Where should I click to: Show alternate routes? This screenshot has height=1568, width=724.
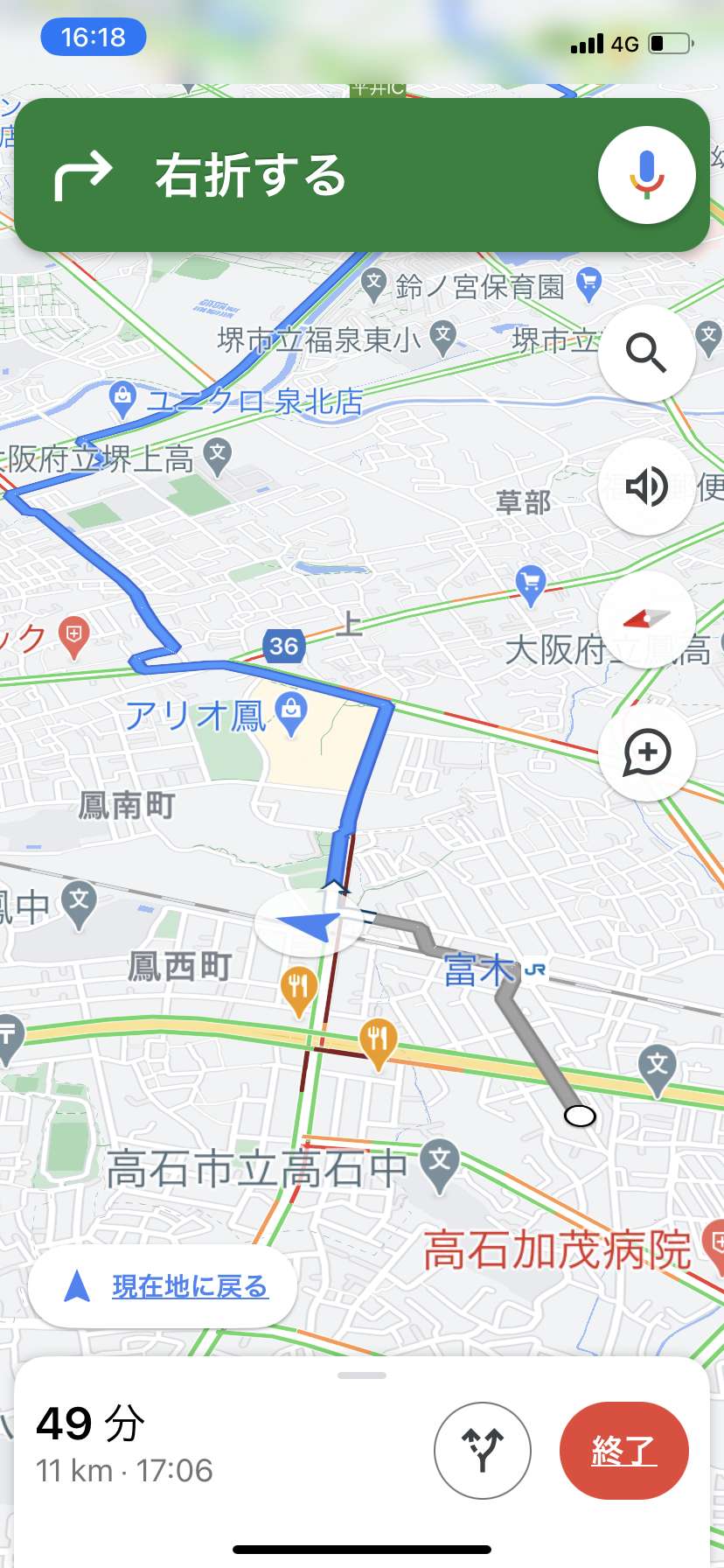point(483,1450)
